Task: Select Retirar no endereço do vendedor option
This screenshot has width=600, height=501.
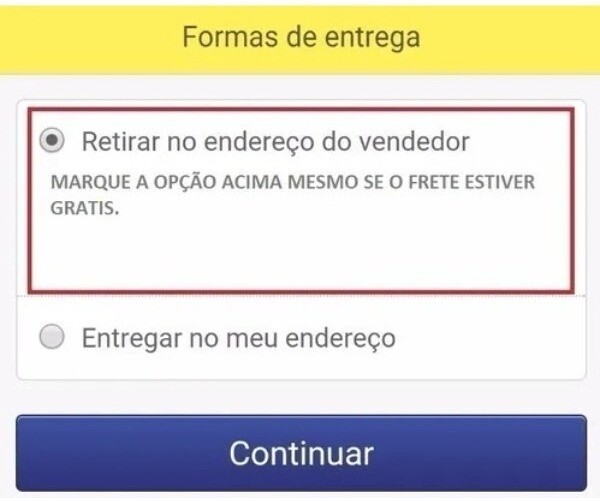Action: [51, 142]
